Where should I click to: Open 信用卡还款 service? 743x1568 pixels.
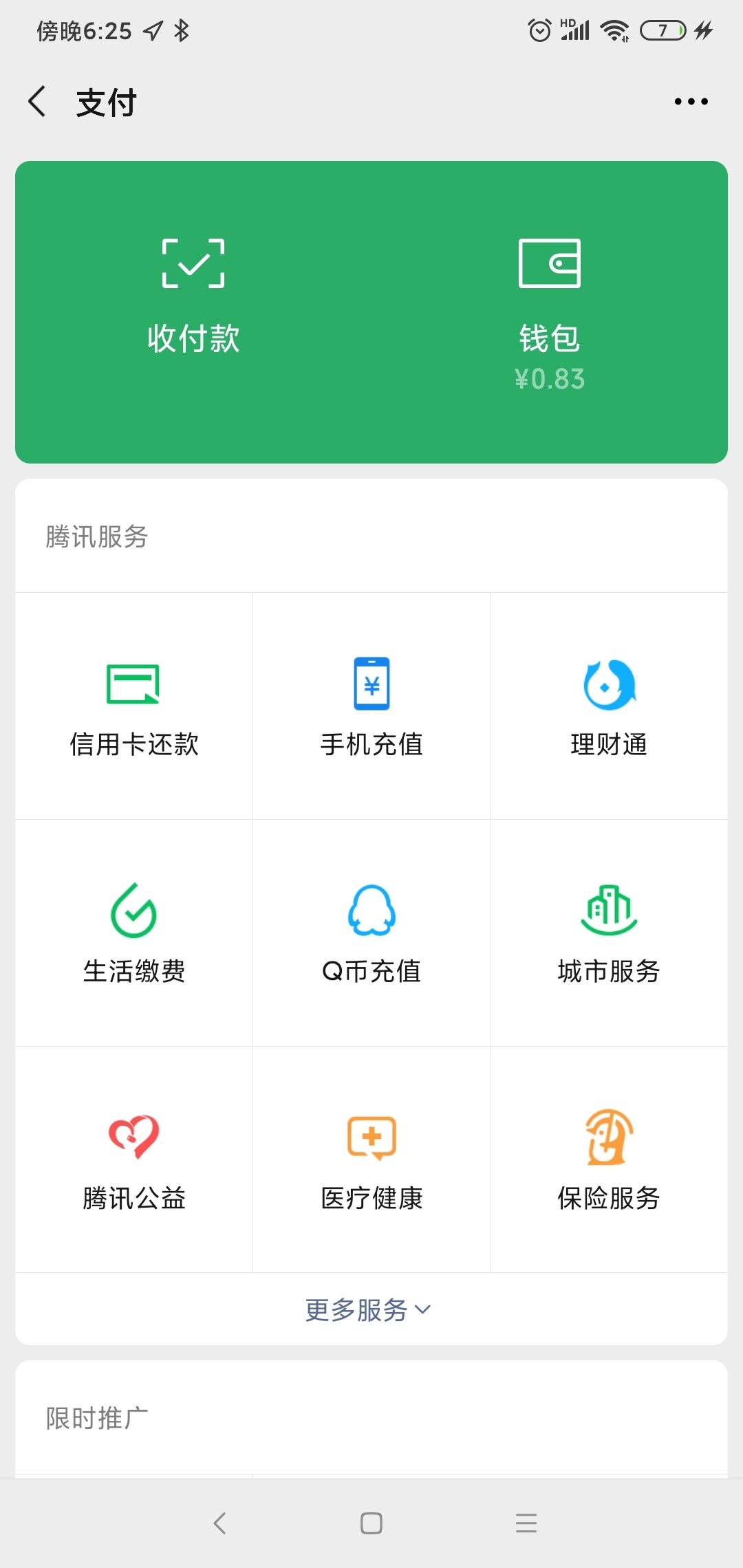coord(134,706)
